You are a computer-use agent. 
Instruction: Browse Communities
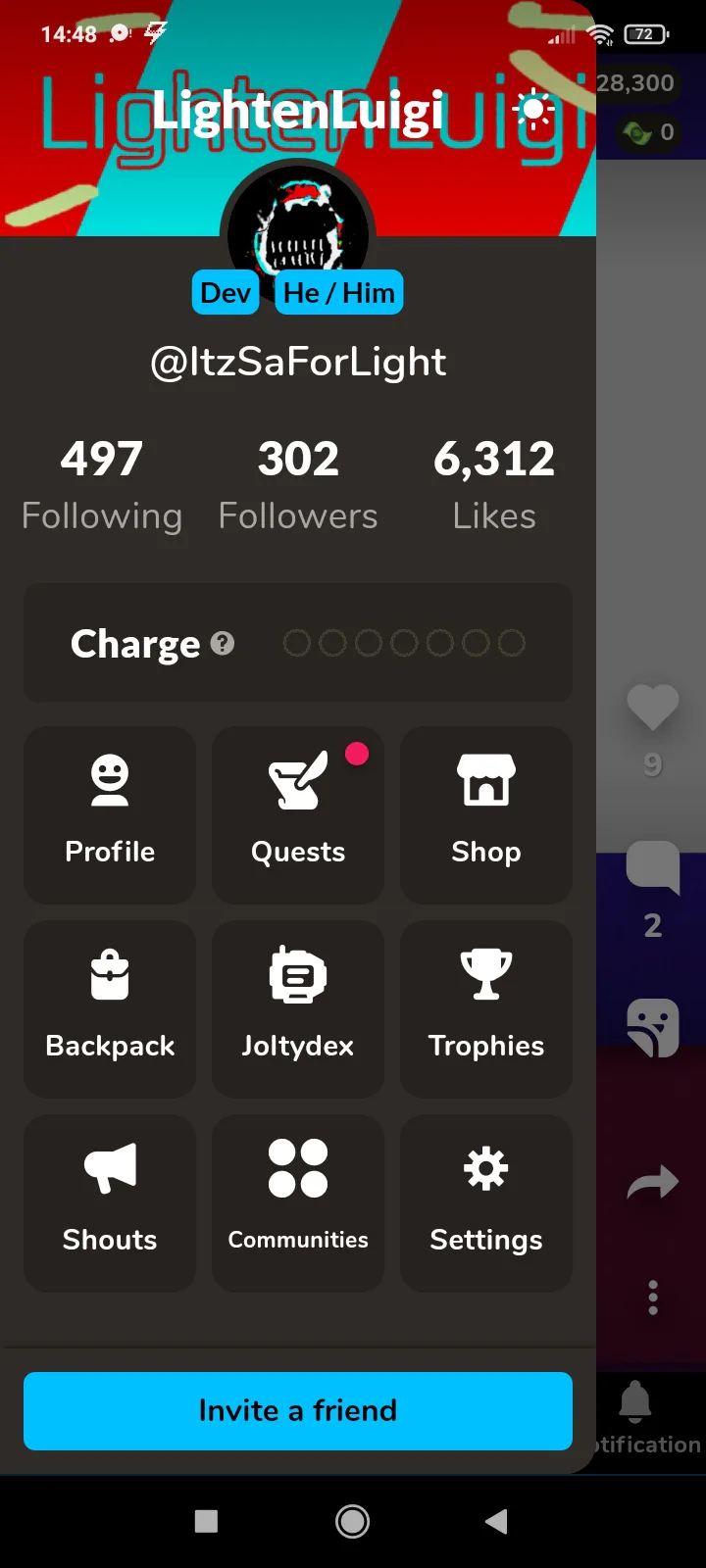click(298, 1202)
